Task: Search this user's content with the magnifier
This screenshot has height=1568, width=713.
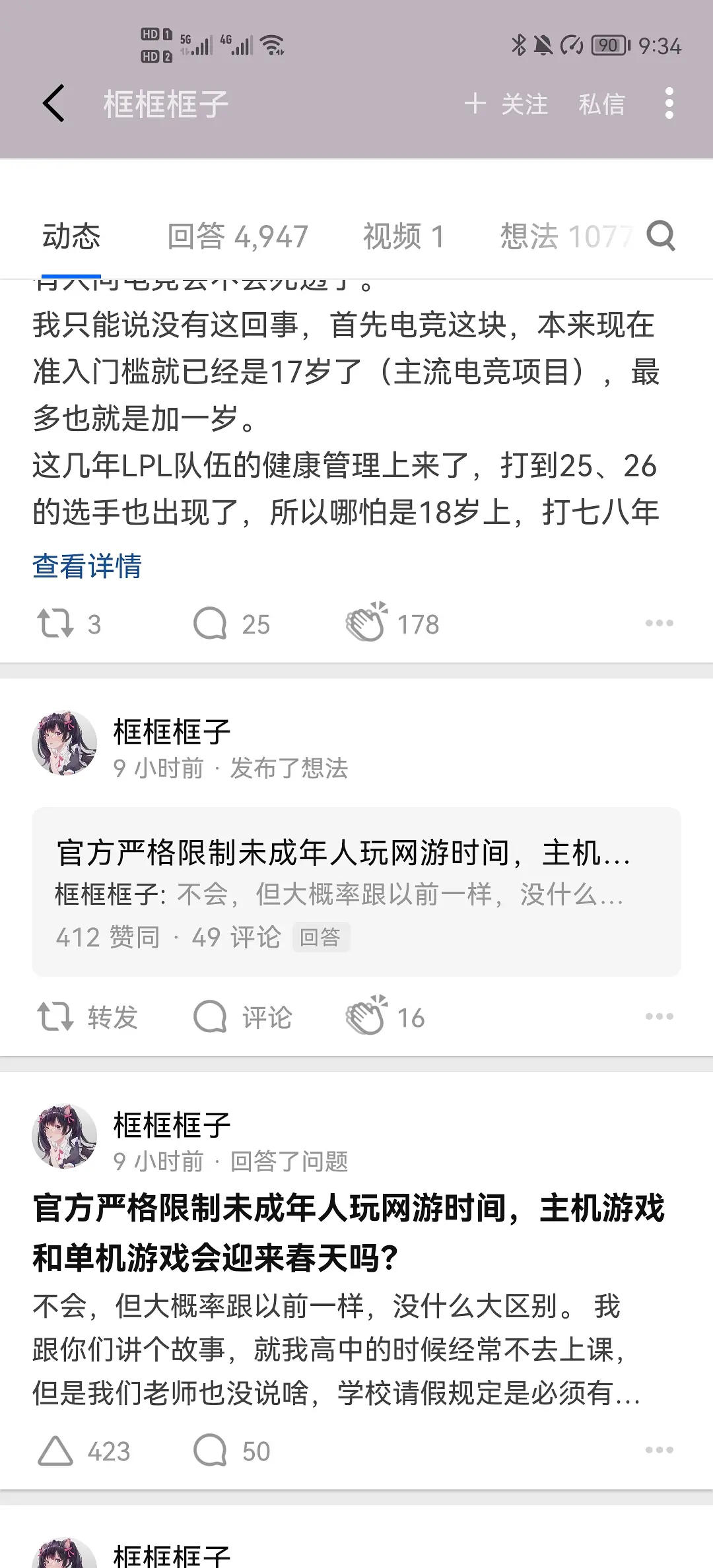Action: click(x=661, y=236)
